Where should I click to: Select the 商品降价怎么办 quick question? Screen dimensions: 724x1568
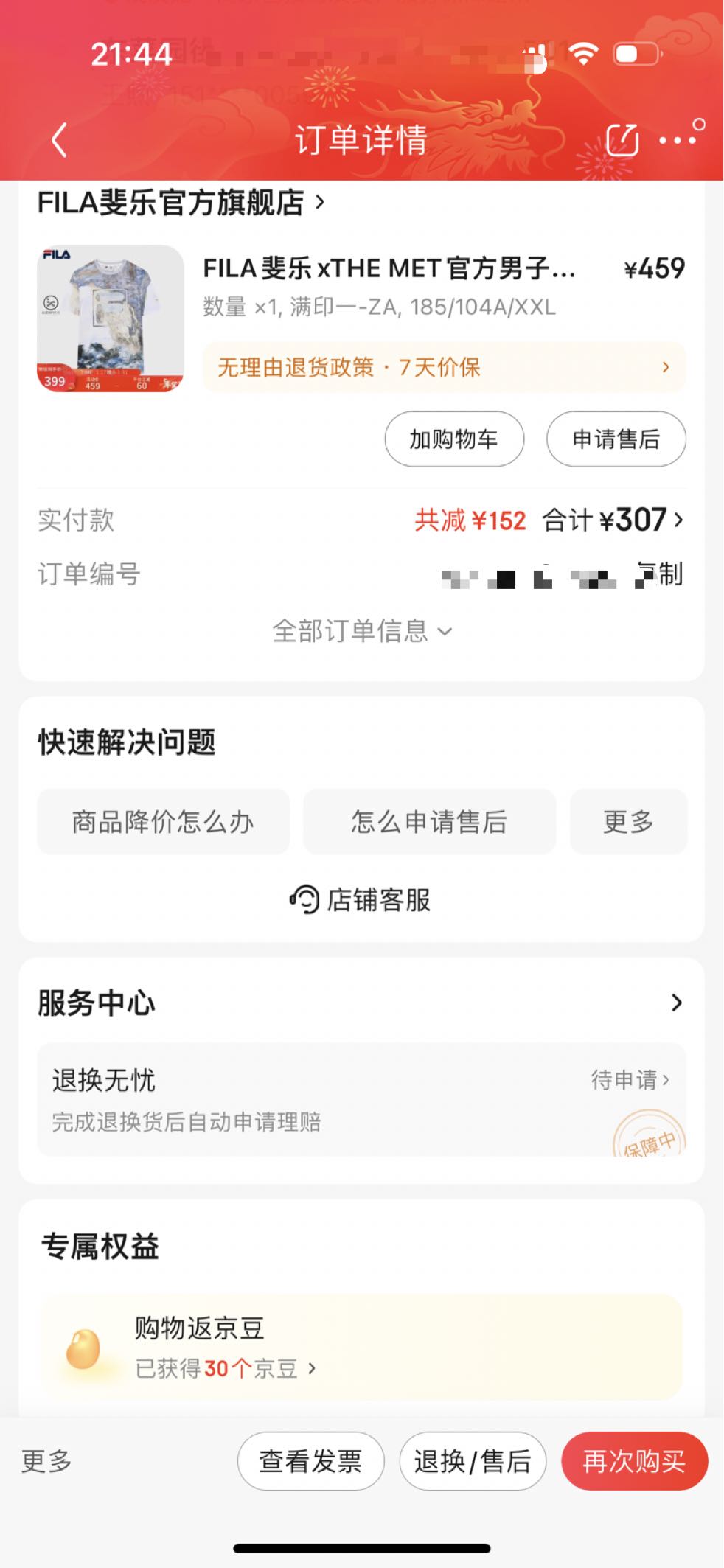click(x=163, y=822)
